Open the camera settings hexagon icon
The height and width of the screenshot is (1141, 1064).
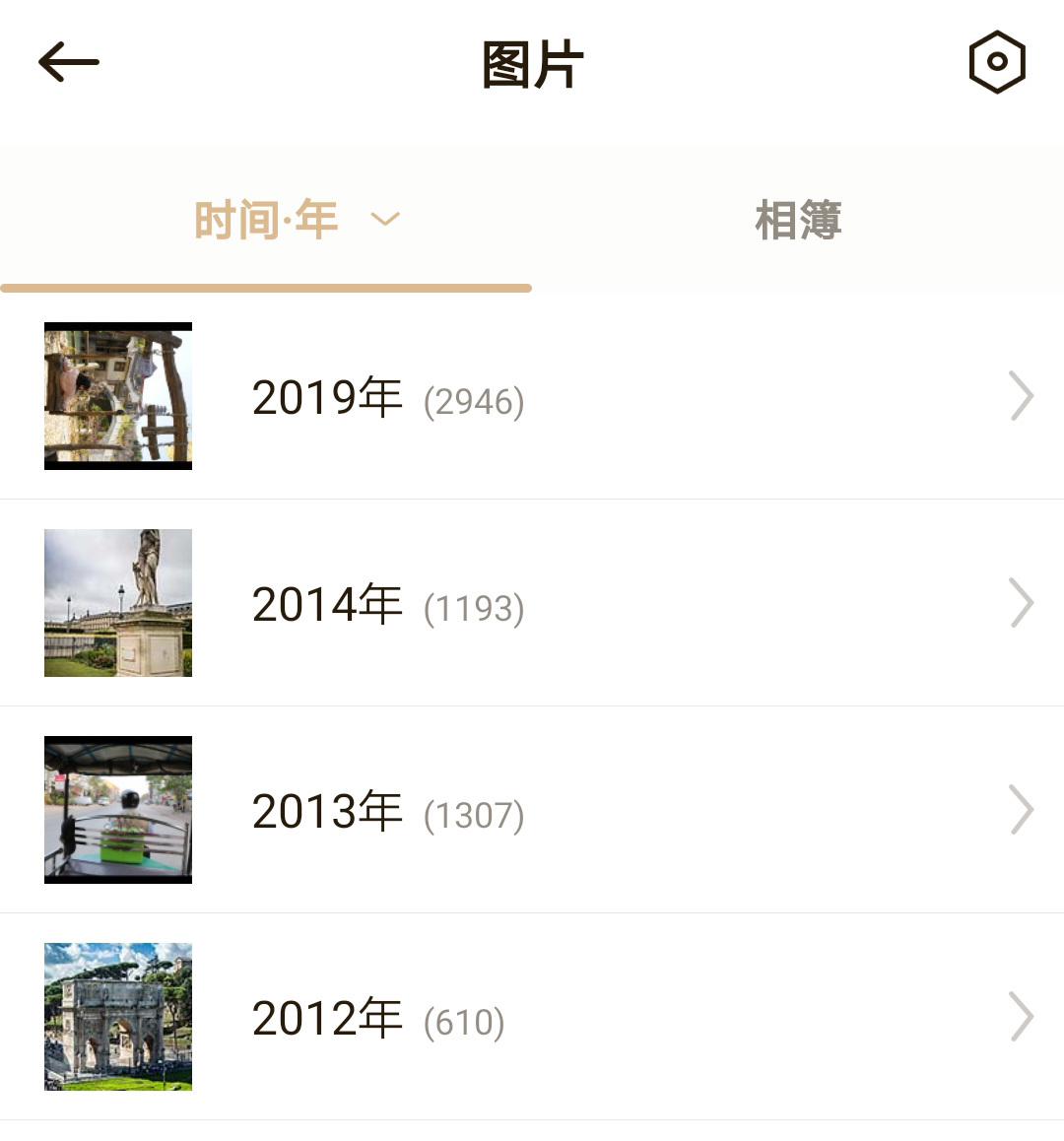click(x=996, y=60)
